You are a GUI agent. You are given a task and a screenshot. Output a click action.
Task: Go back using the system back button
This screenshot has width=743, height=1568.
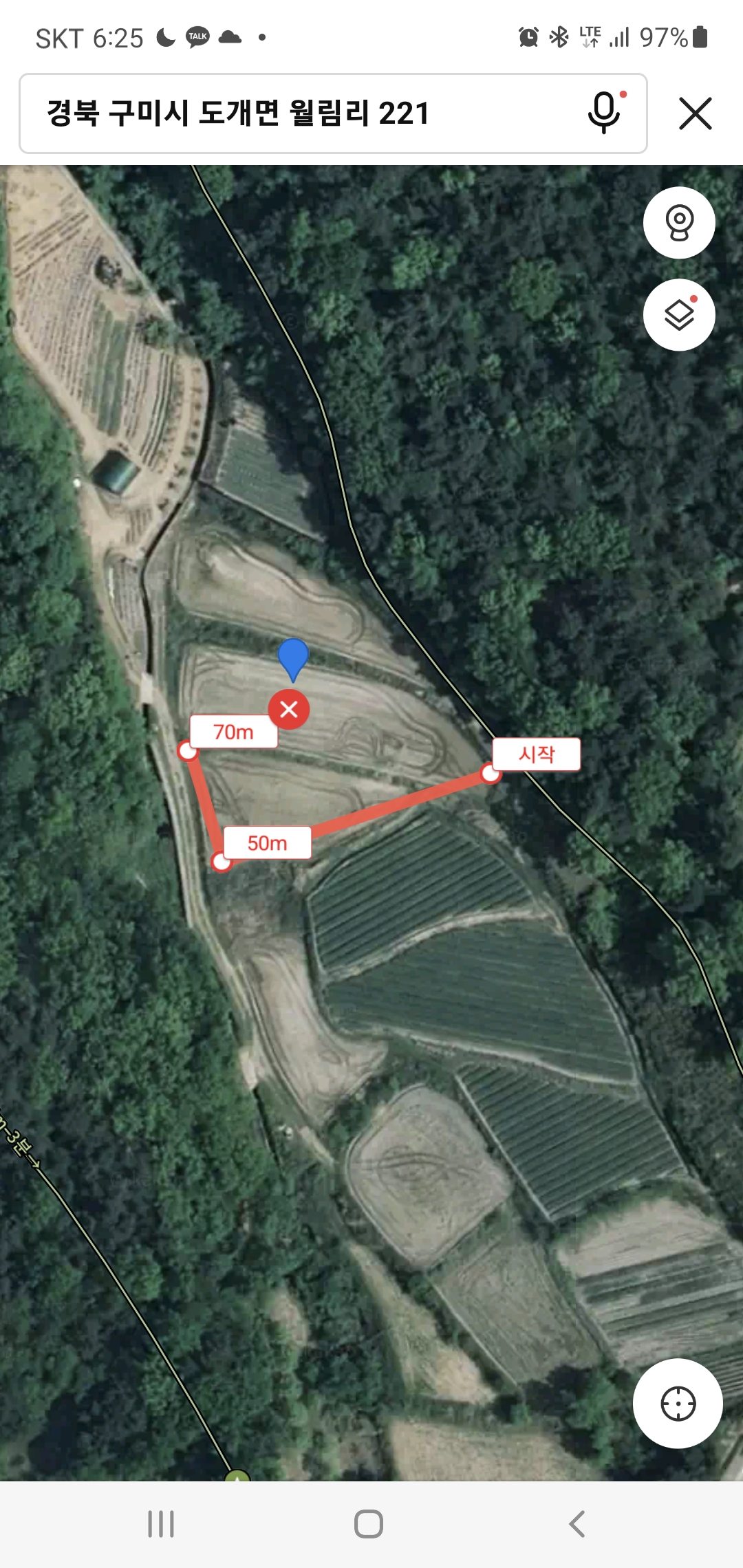click(577, 1524)
